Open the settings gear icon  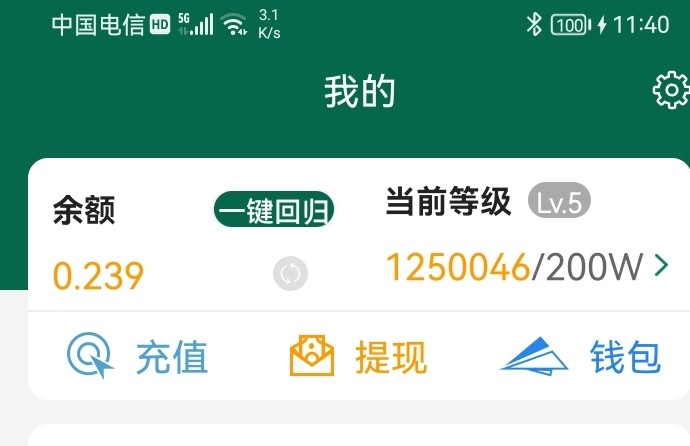coord(670,91)
